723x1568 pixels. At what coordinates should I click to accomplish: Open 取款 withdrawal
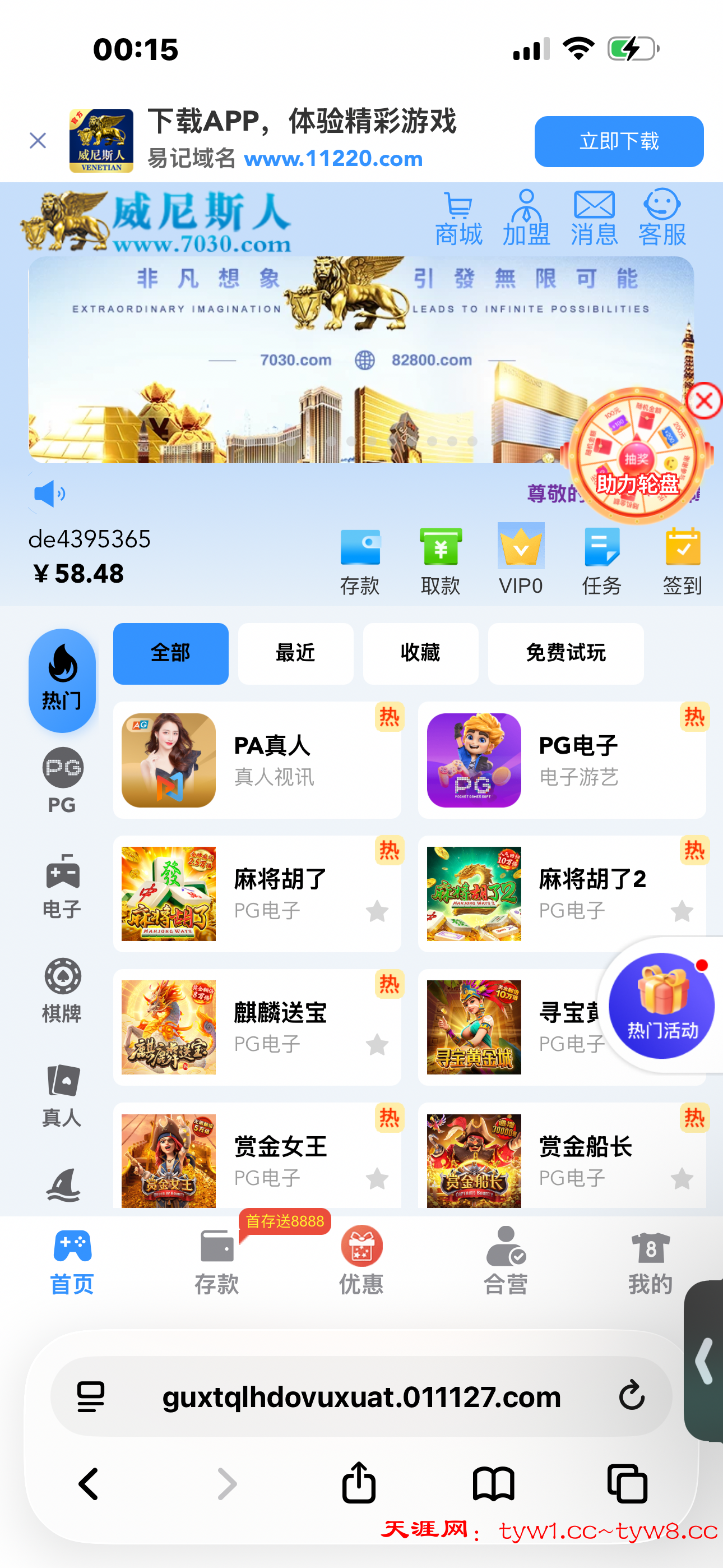[440, 561]
